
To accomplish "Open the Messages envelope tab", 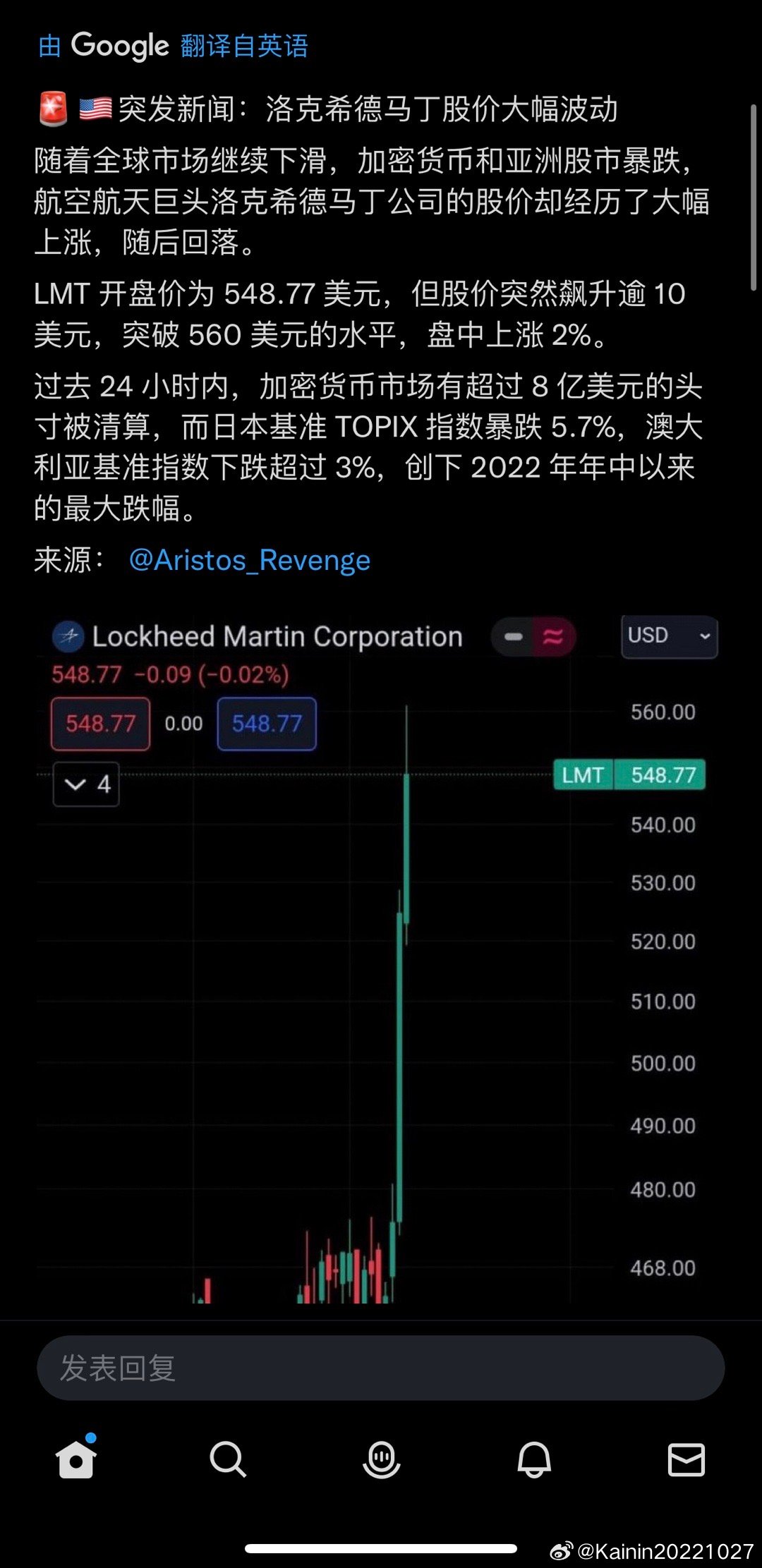I will point(686,1459).
